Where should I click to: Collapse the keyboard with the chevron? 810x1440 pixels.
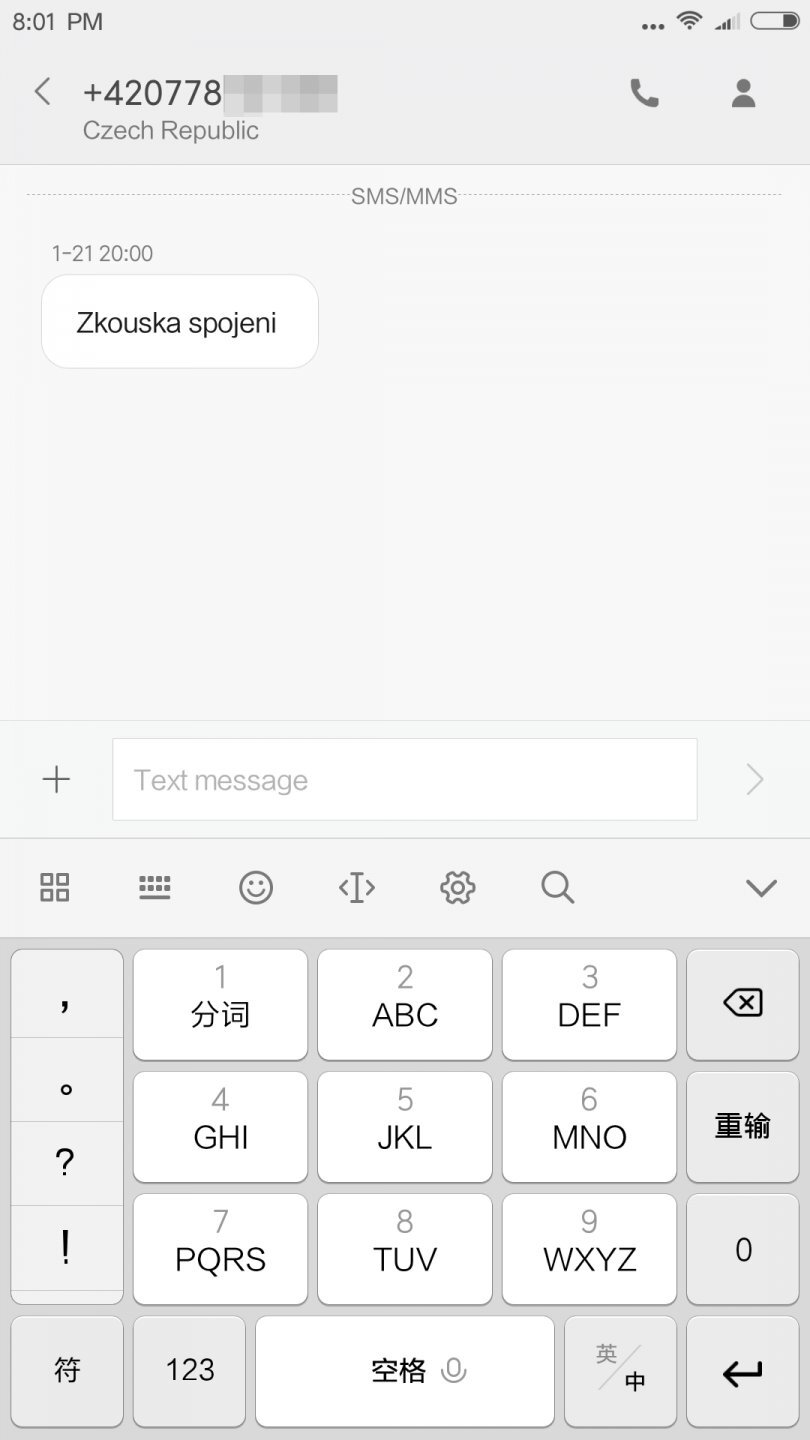(x=761, y=887)
